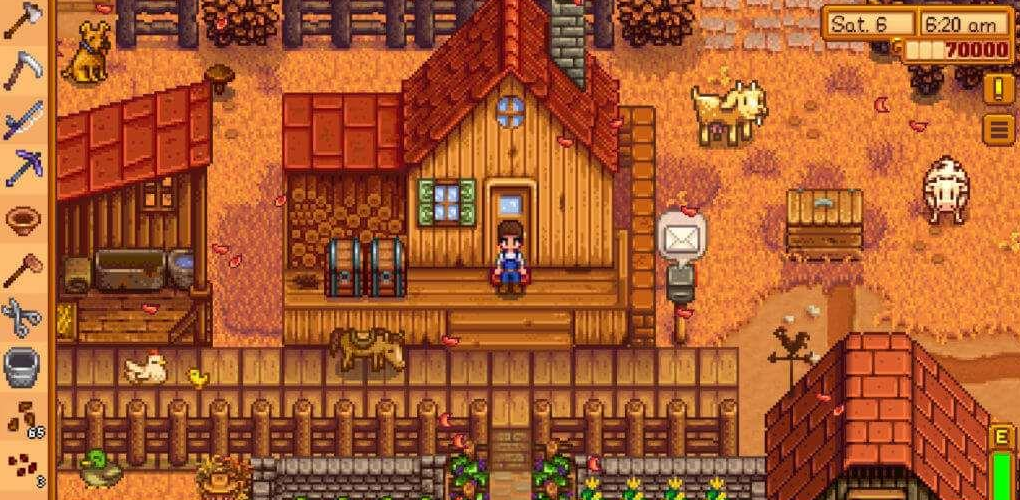Open the journal exclamation button
This screenshot has height=500, width=1020.
pyautogui.click(x=998, y=89)
